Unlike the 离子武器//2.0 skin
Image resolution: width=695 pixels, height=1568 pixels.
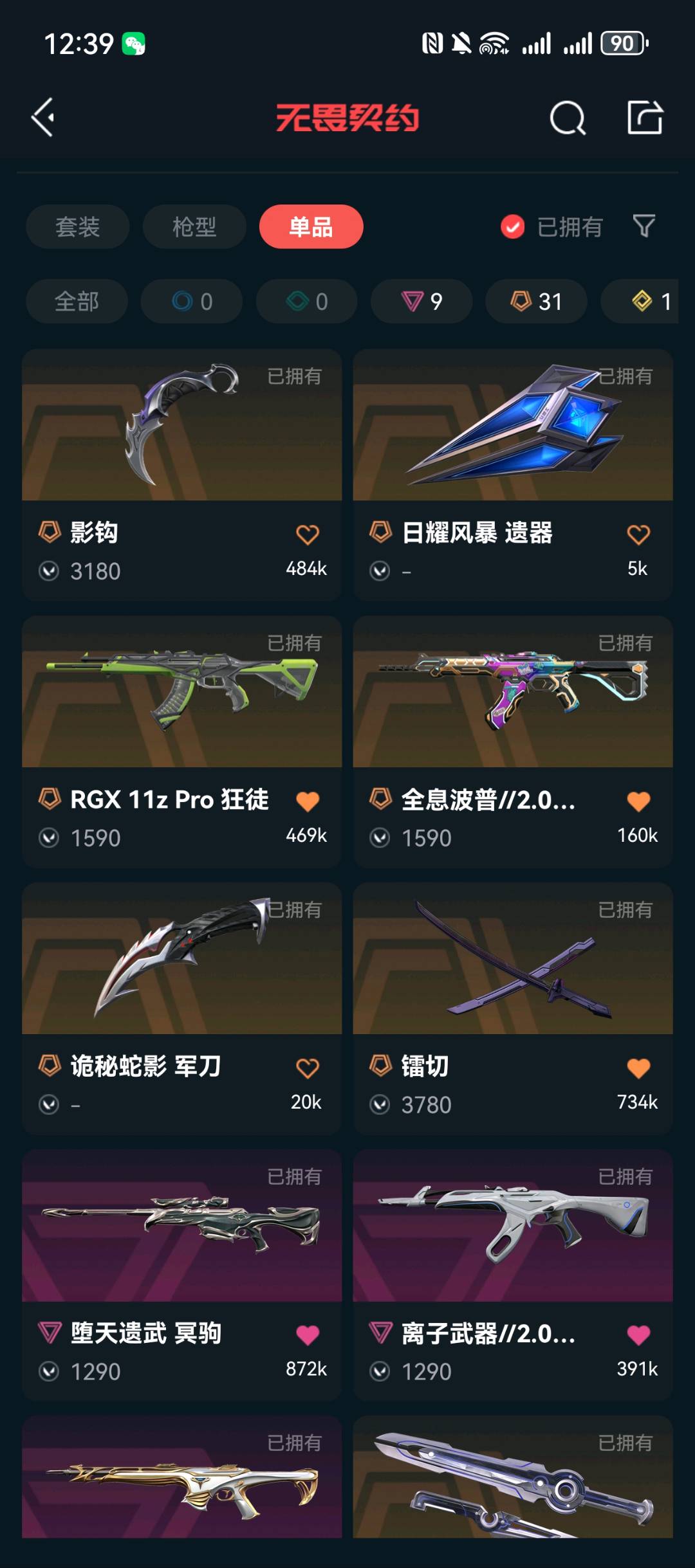click(638, 1335)
